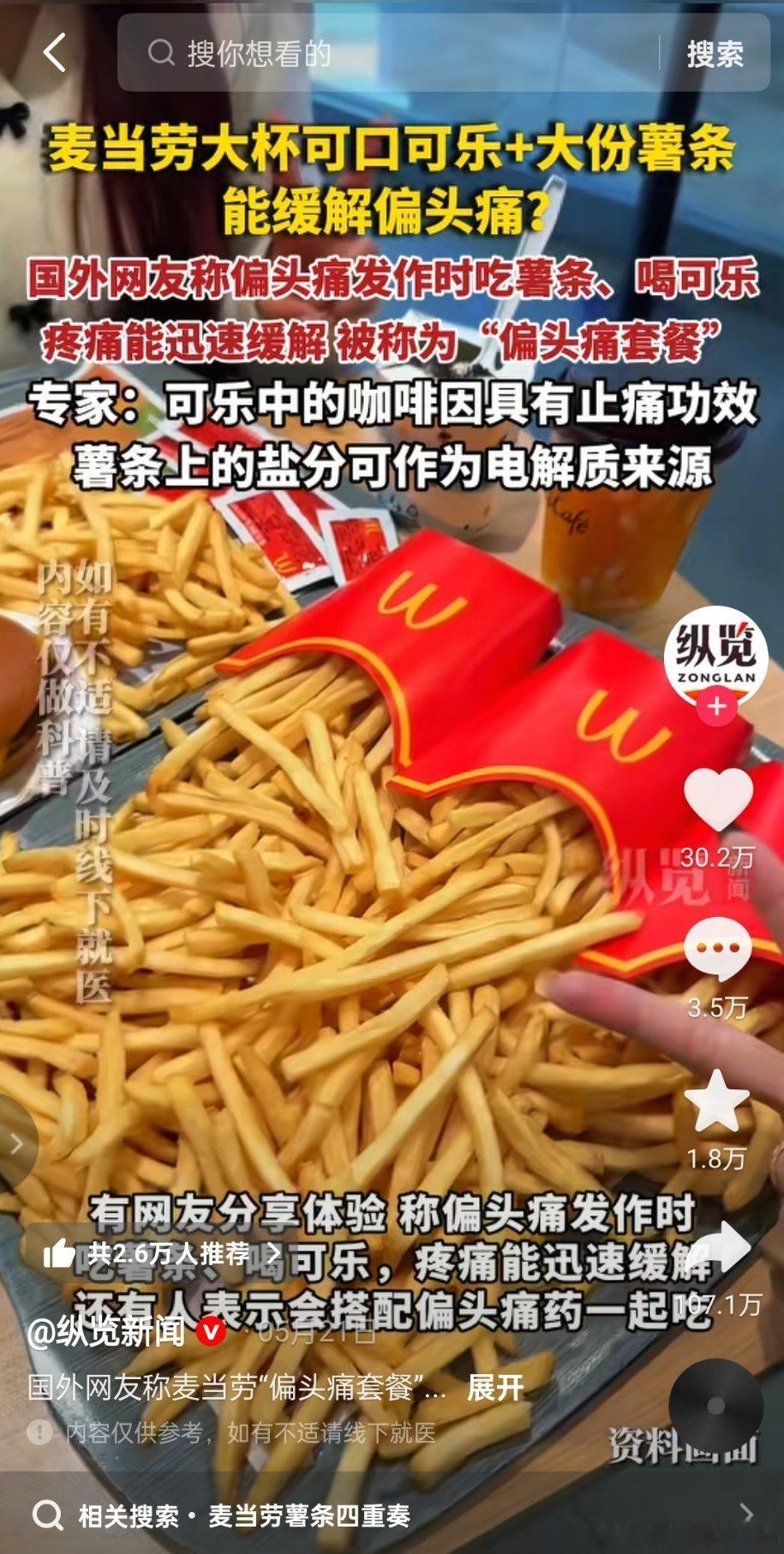The image size is (784, 1554).
Task: Expand the caption with 展开
Action: click(x=495, y=1388)
